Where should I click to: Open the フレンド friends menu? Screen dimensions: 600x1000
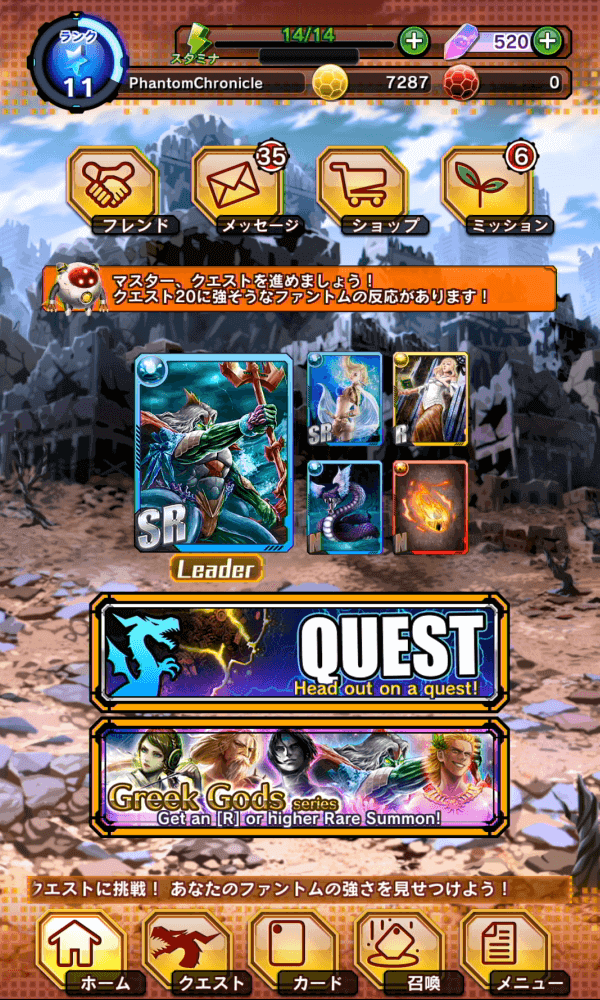click(113, 190)
